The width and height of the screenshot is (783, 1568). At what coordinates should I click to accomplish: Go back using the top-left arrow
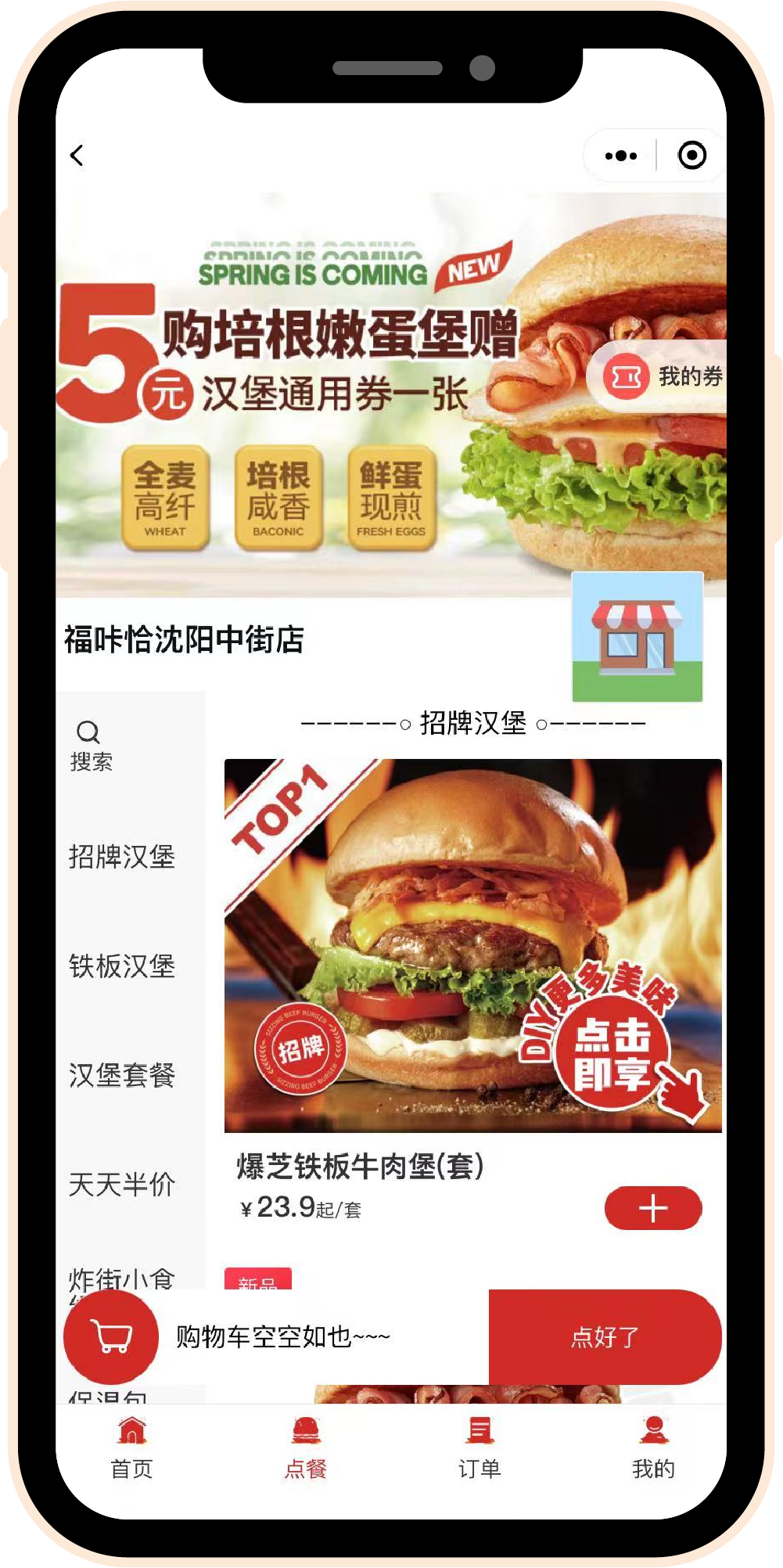pos(77,155)
